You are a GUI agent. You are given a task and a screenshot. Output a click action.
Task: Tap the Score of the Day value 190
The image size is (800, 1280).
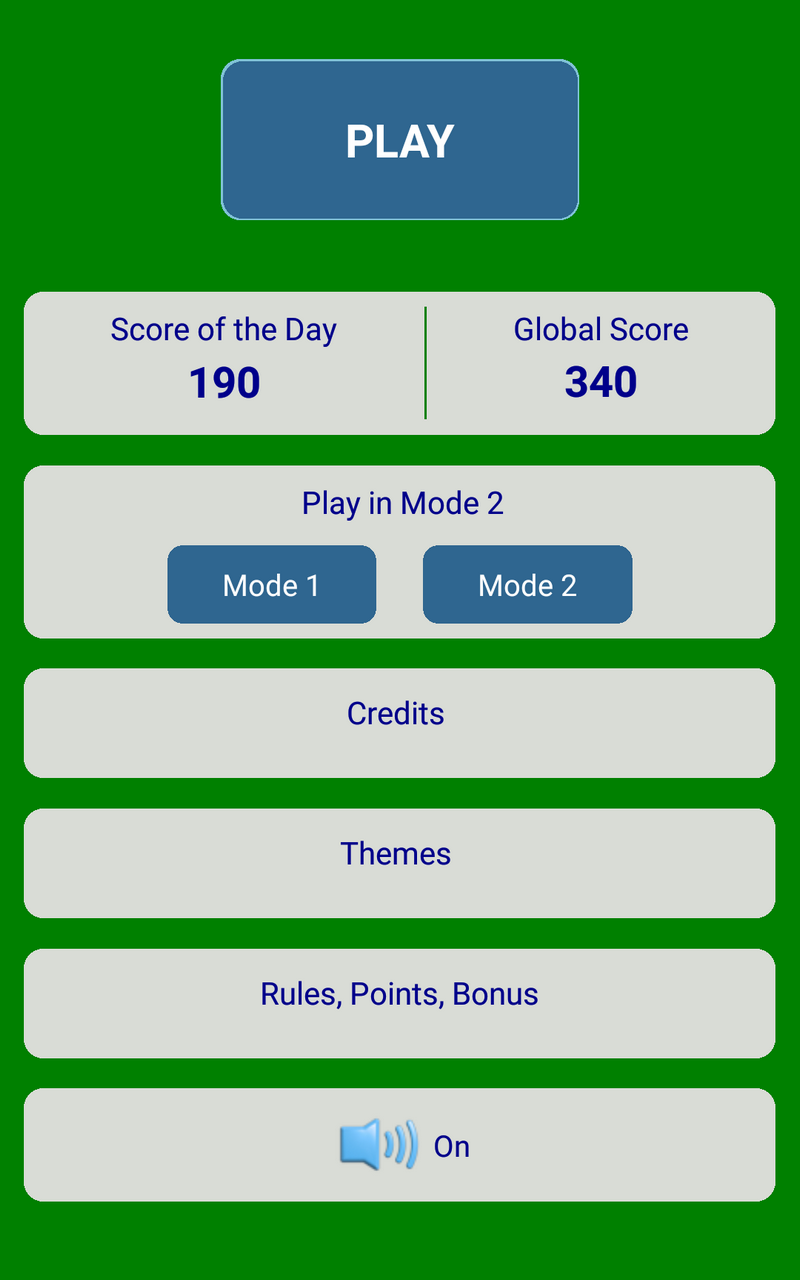click(223, 381)
